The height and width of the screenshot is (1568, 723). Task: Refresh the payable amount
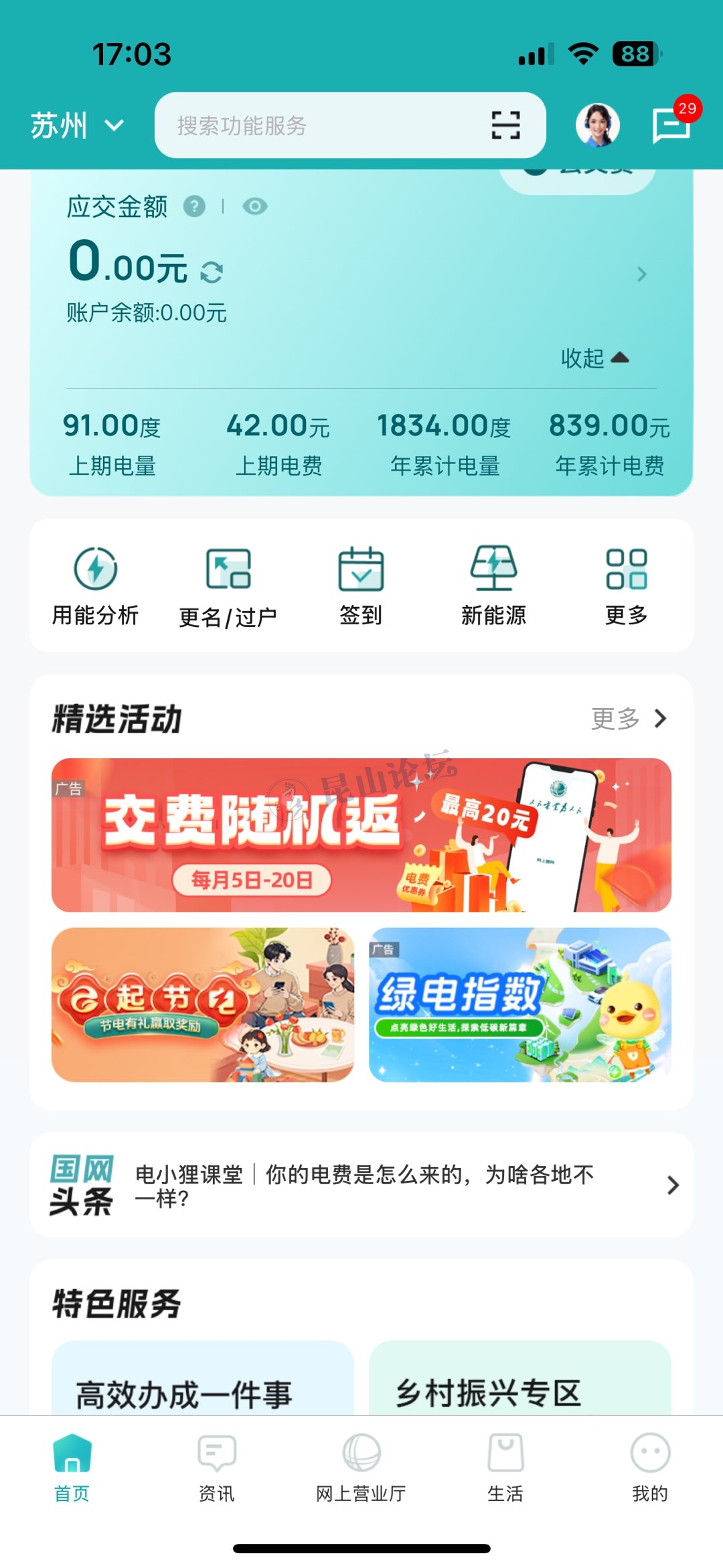click(x=212, y=271)
